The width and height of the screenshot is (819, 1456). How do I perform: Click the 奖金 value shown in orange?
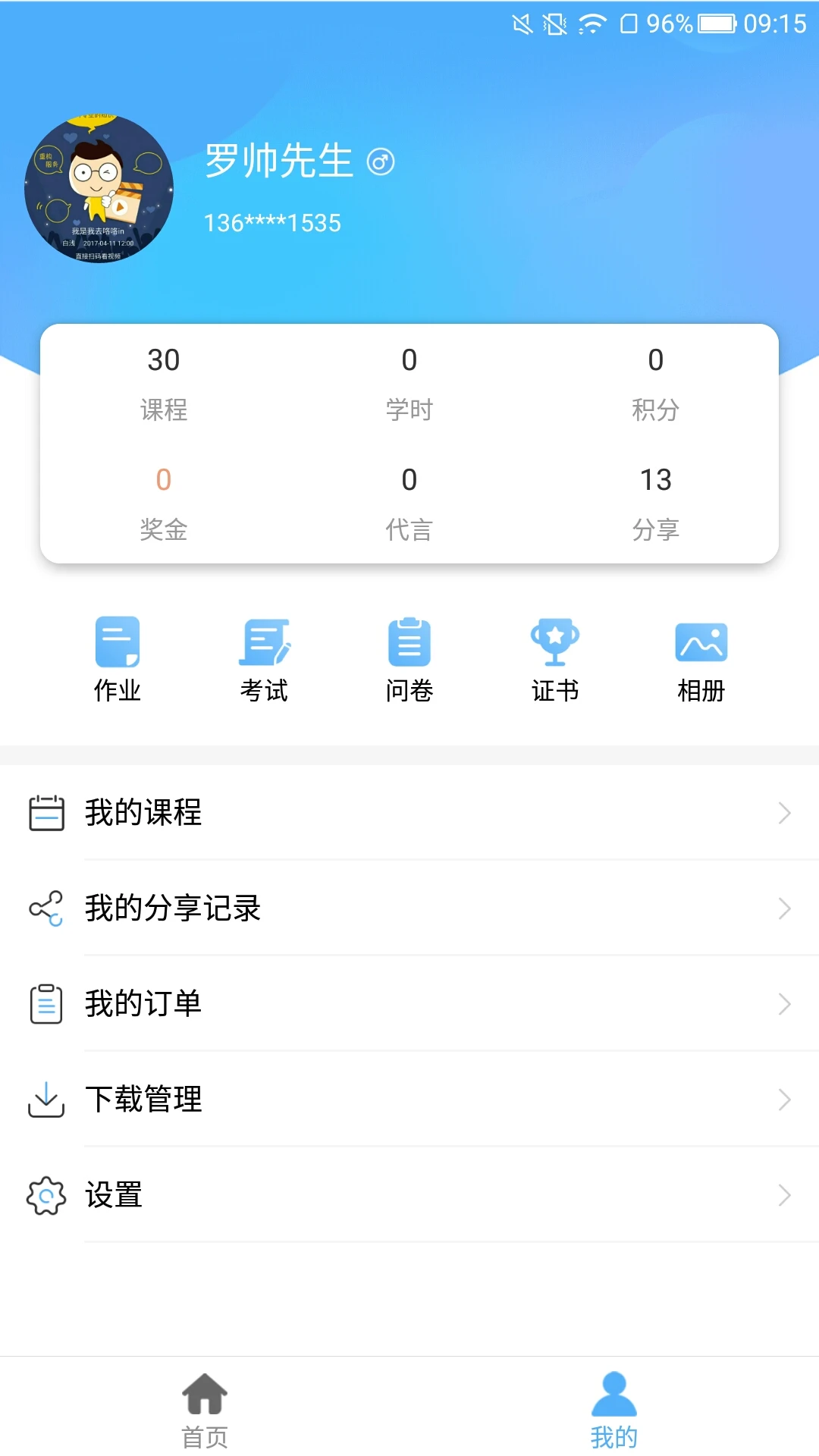pos(162,479)
